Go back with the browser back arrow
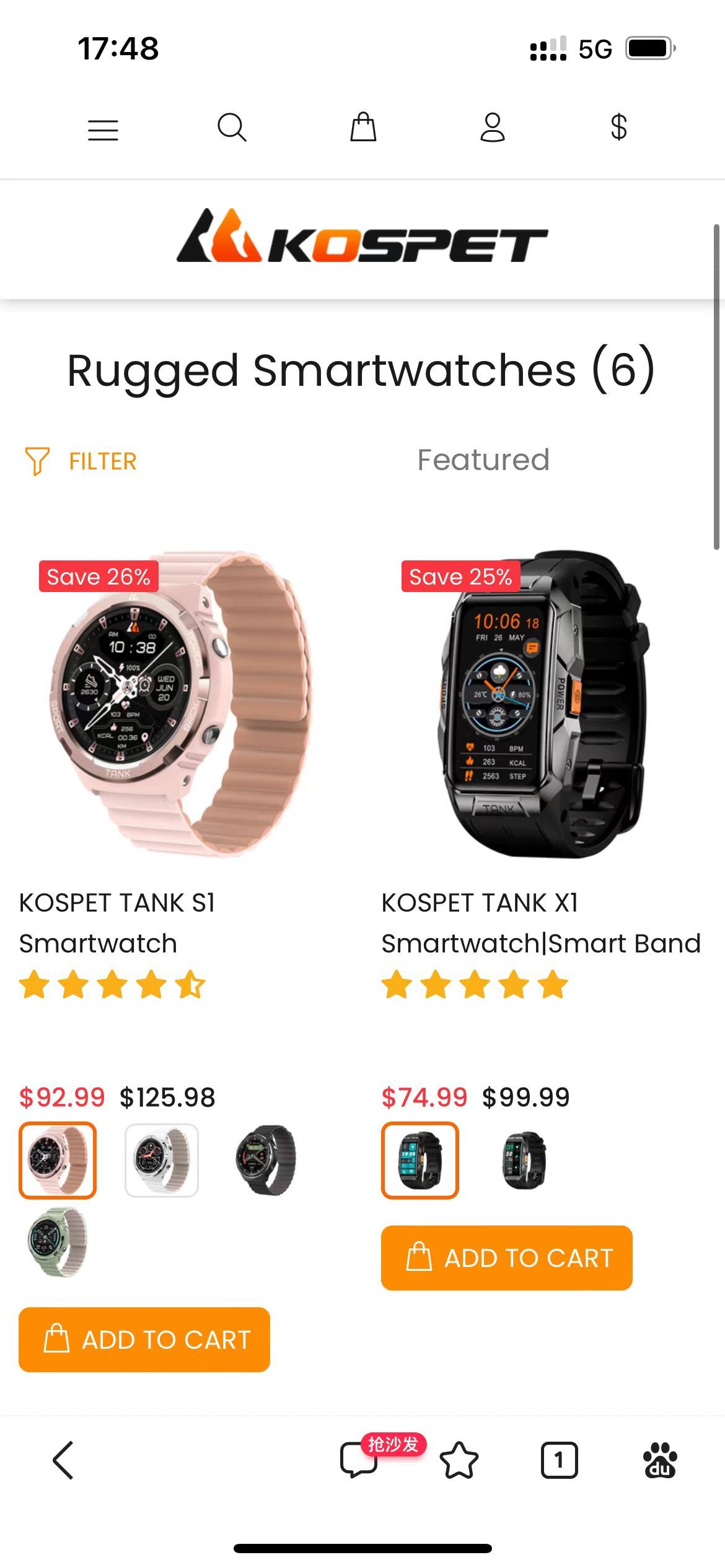The width and height of the screenshot is (725, 1568). tap(63, 1460)
